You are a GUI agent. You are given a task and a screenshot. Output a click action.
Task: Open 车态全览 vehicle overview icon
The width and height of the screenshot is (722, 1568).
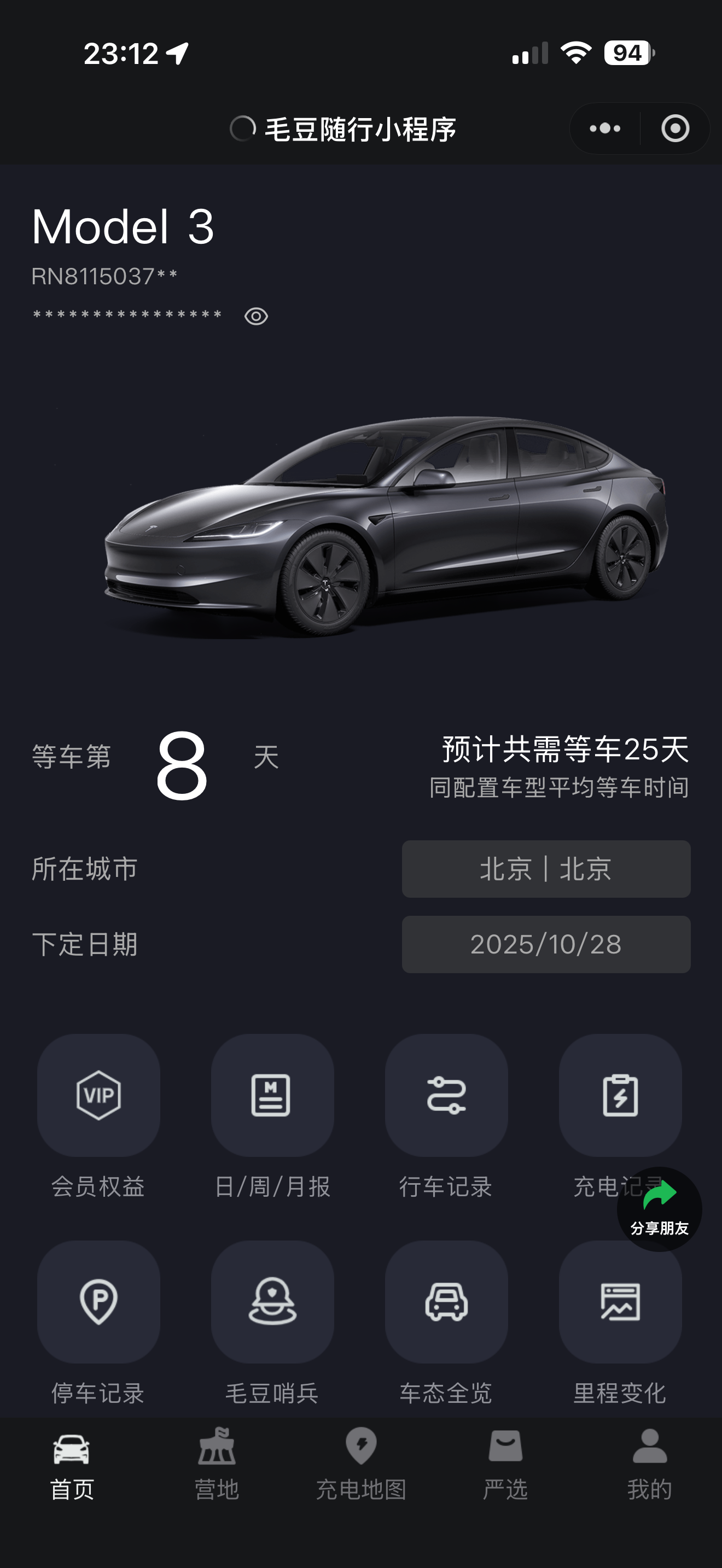click(x=446, y=1303)
